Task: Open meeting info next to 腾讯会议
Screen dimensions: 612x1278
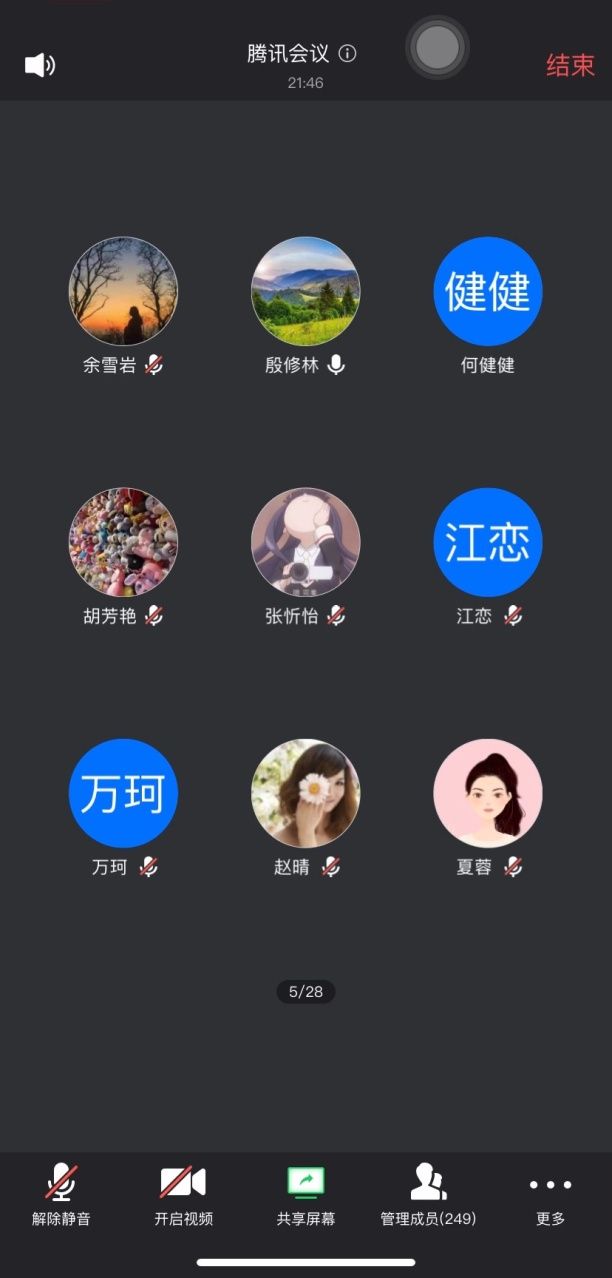Action: pos(347,54)
